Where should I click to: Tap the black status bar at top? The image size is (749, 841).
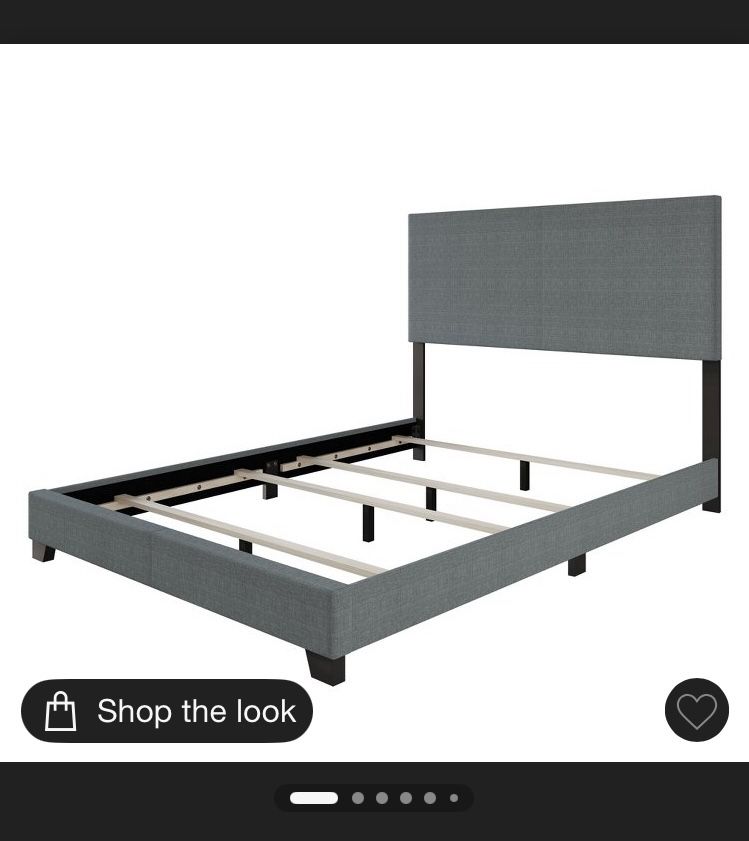pyautogui.click(x=374, y=20)
